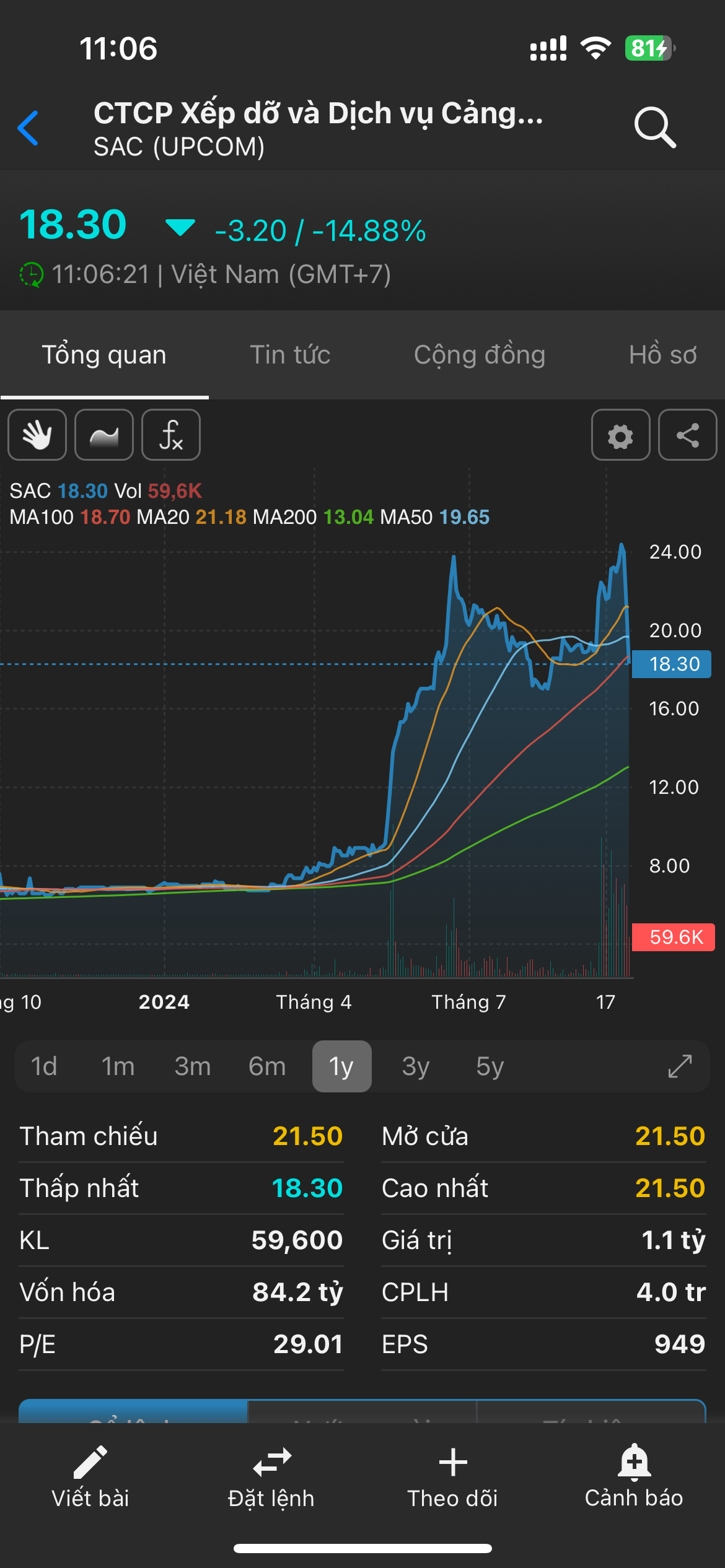
Task: Open chart settings gear
Action: (620, 435)
